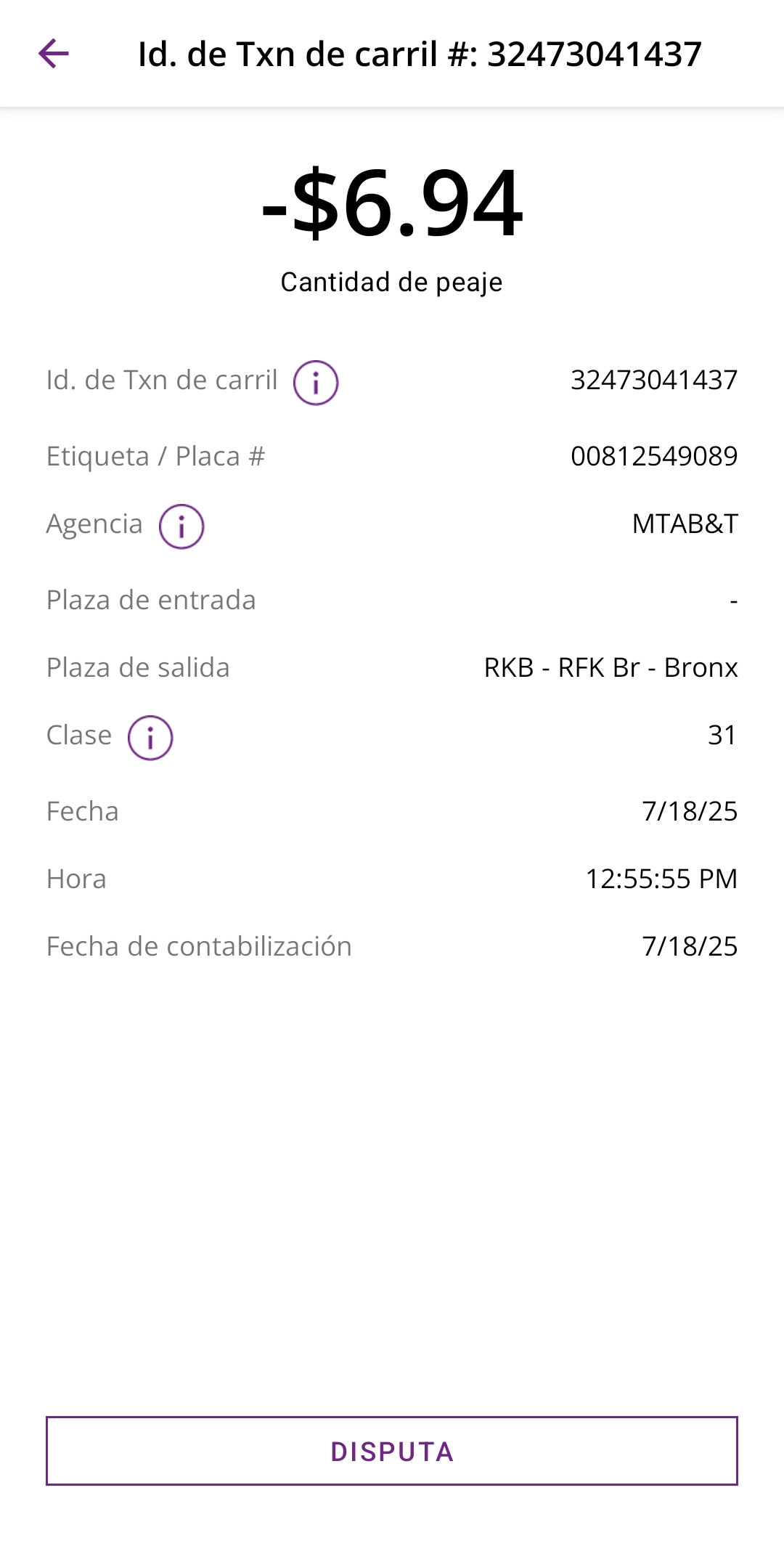The width and height of the screenshot is (784, 1554).
Task: Show info about Agencia
Action: tap(181, 526)
